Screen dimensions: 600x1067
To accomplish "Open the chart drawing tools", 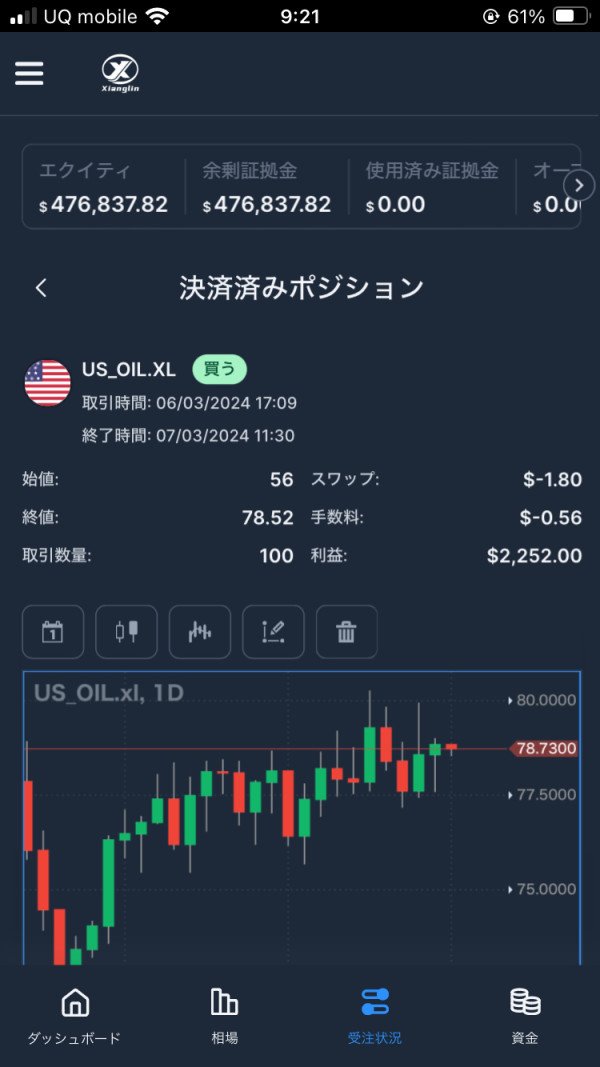I will 273,632.
